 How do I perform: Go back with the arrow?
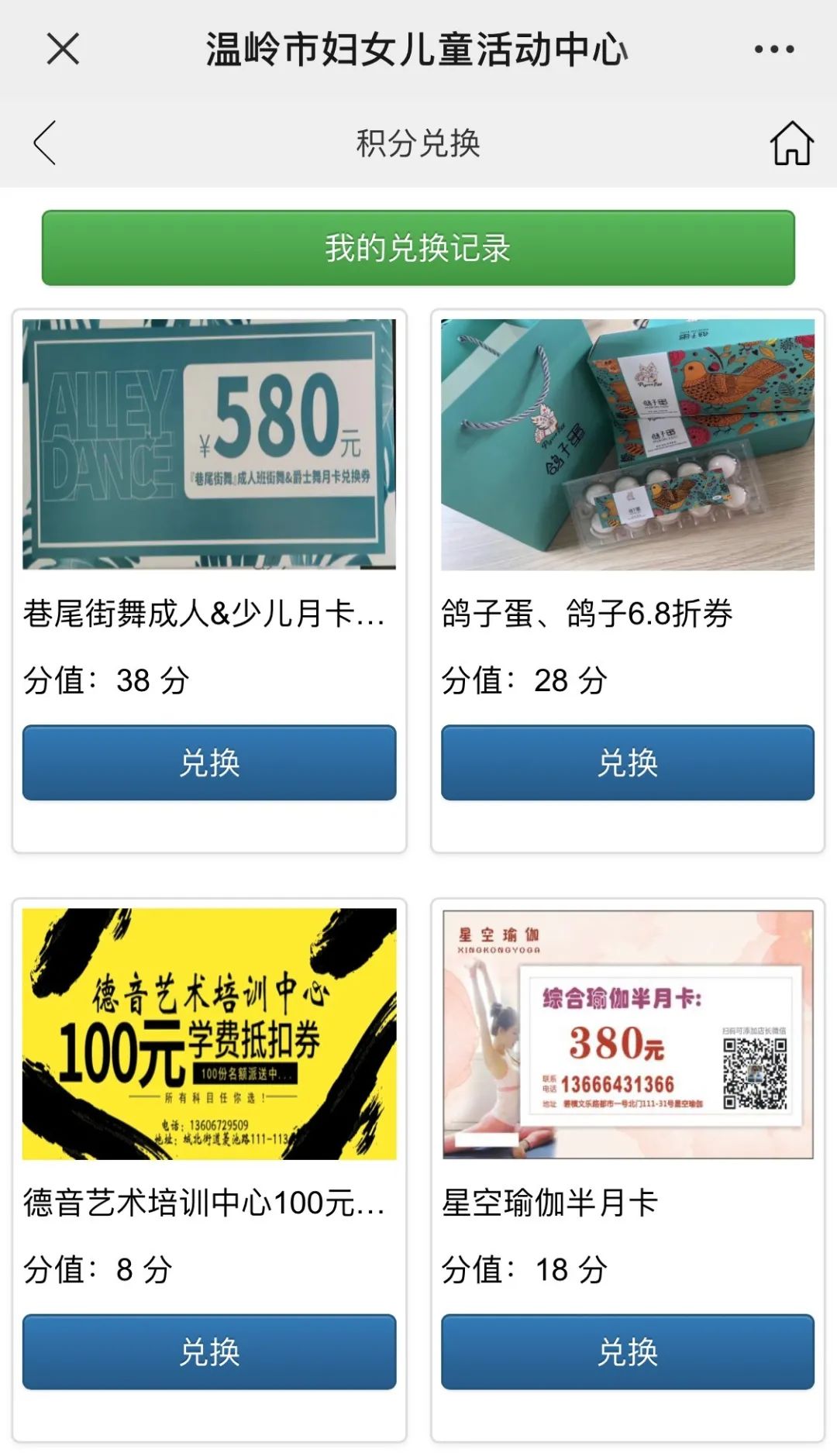[45, 143]
